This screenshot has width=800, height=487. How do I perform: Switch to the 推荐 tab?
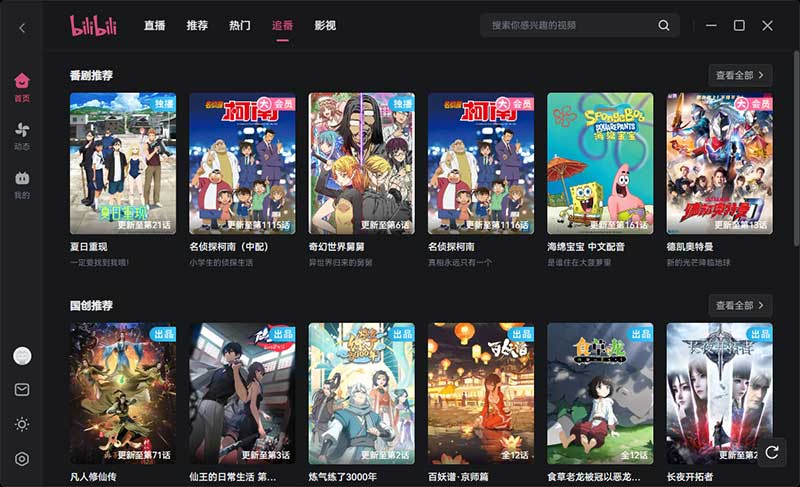click(197, 26)
